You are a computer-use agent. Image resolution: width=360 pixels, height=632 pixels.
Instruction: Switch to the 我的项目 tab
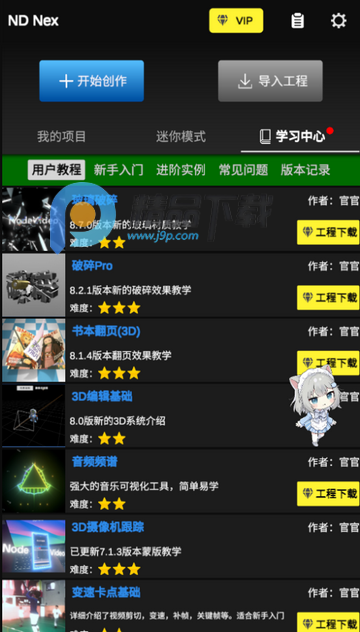point(61,137)
